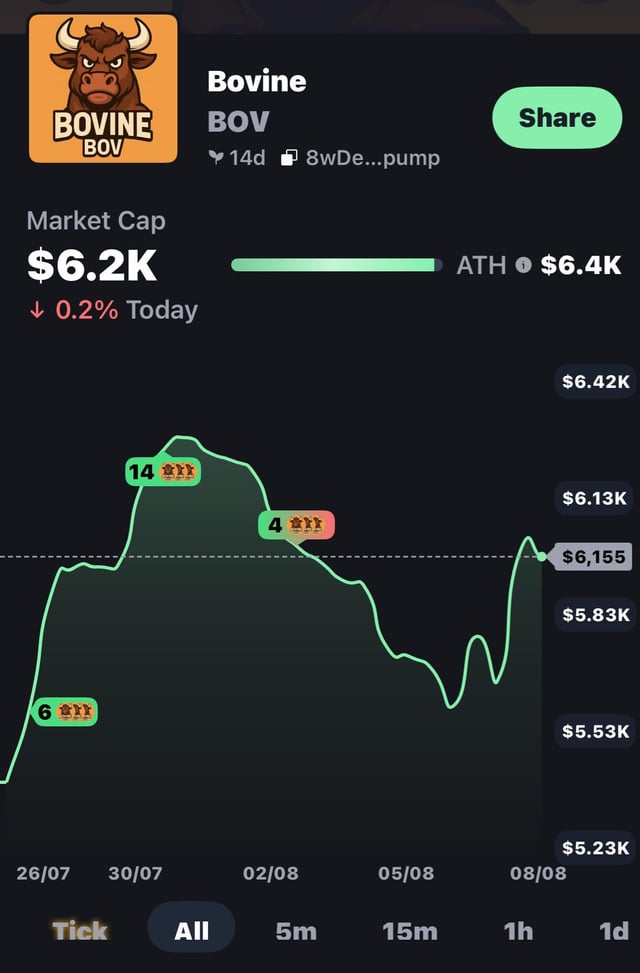Viewport: 640px width, 973px height.
Task: Select the 15m chart interval
Action: [x=410, y=931]
